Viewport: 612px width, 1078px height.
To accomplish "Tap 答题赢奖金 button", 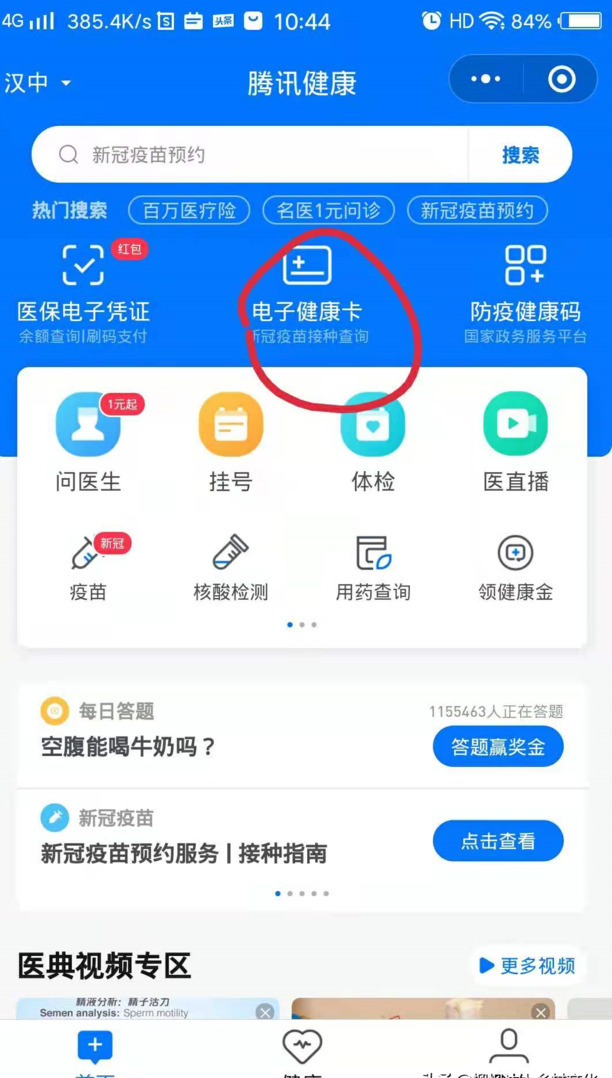I will pos(498,747).
